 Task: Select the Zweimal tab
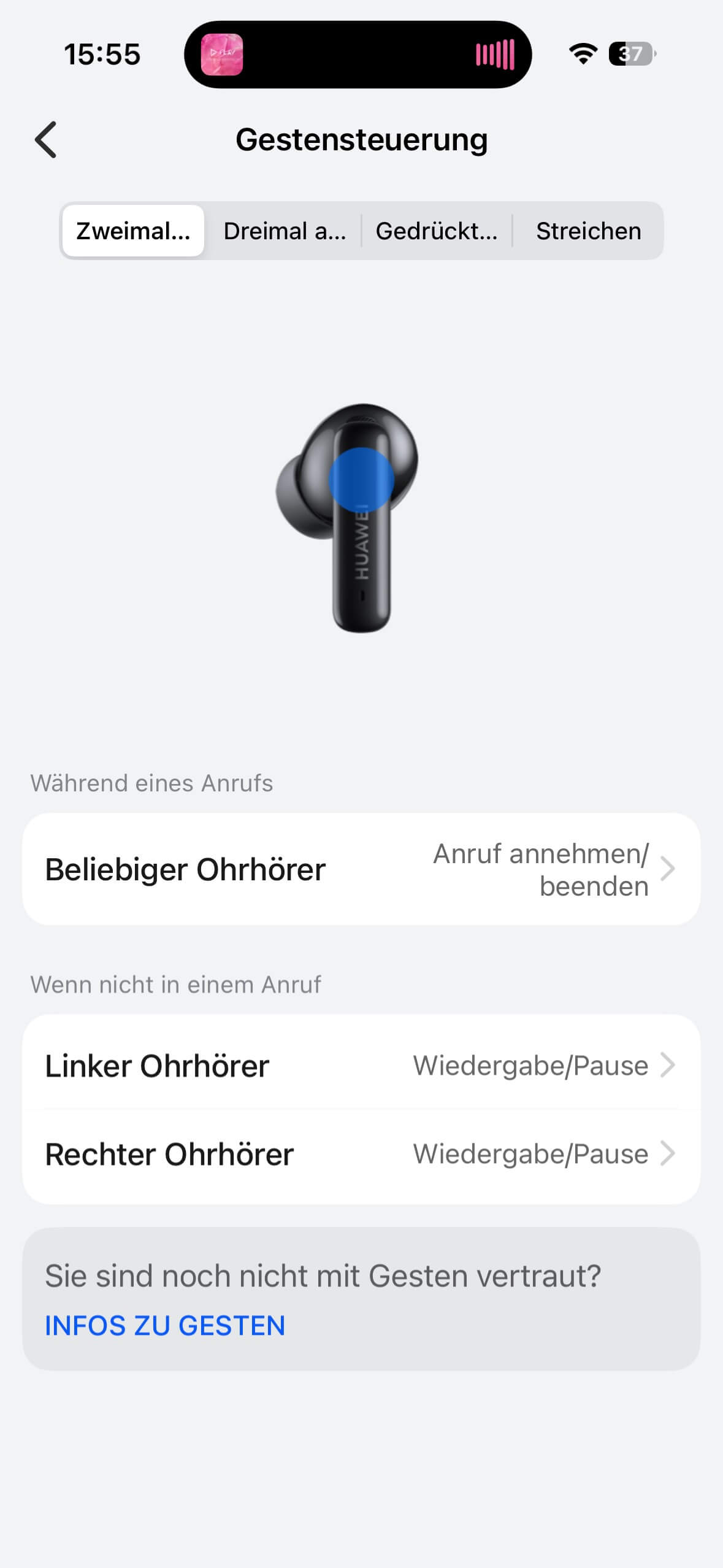point(133,231)
